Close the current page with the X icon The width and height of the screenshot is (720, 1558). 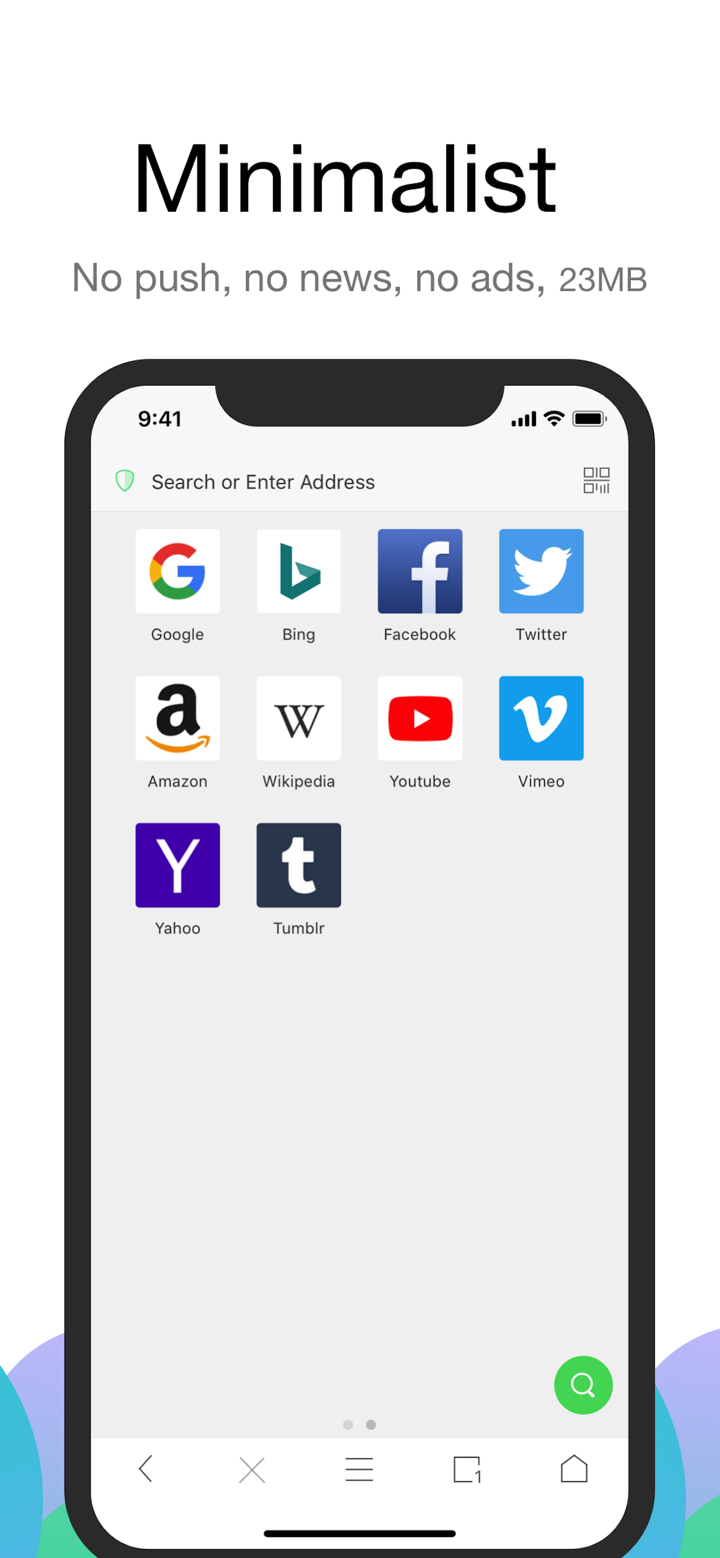pyautogui.click(x=252, y=1469)
